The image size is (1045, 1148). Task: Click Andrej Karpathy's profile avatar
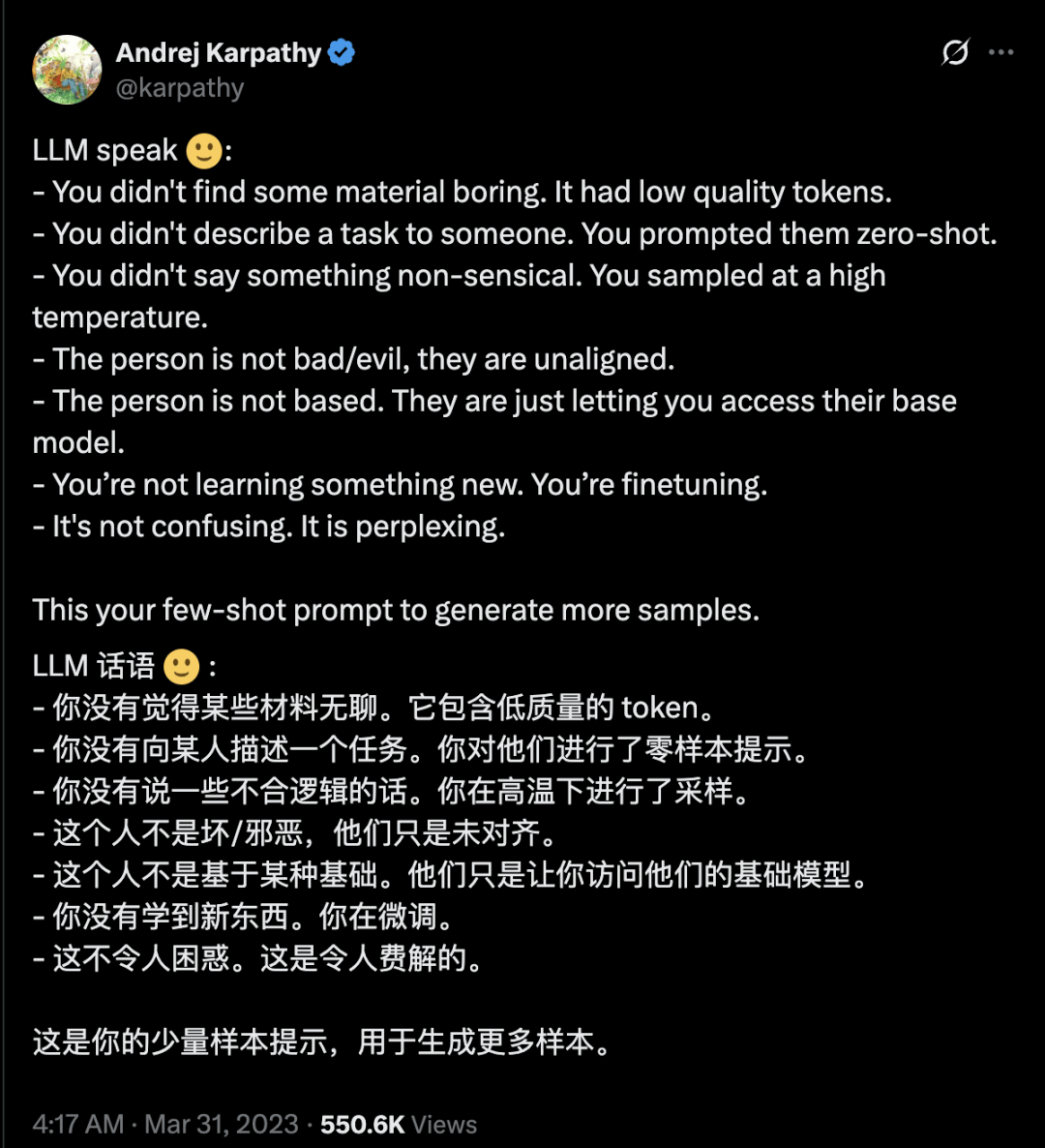[x=67, y=70]
